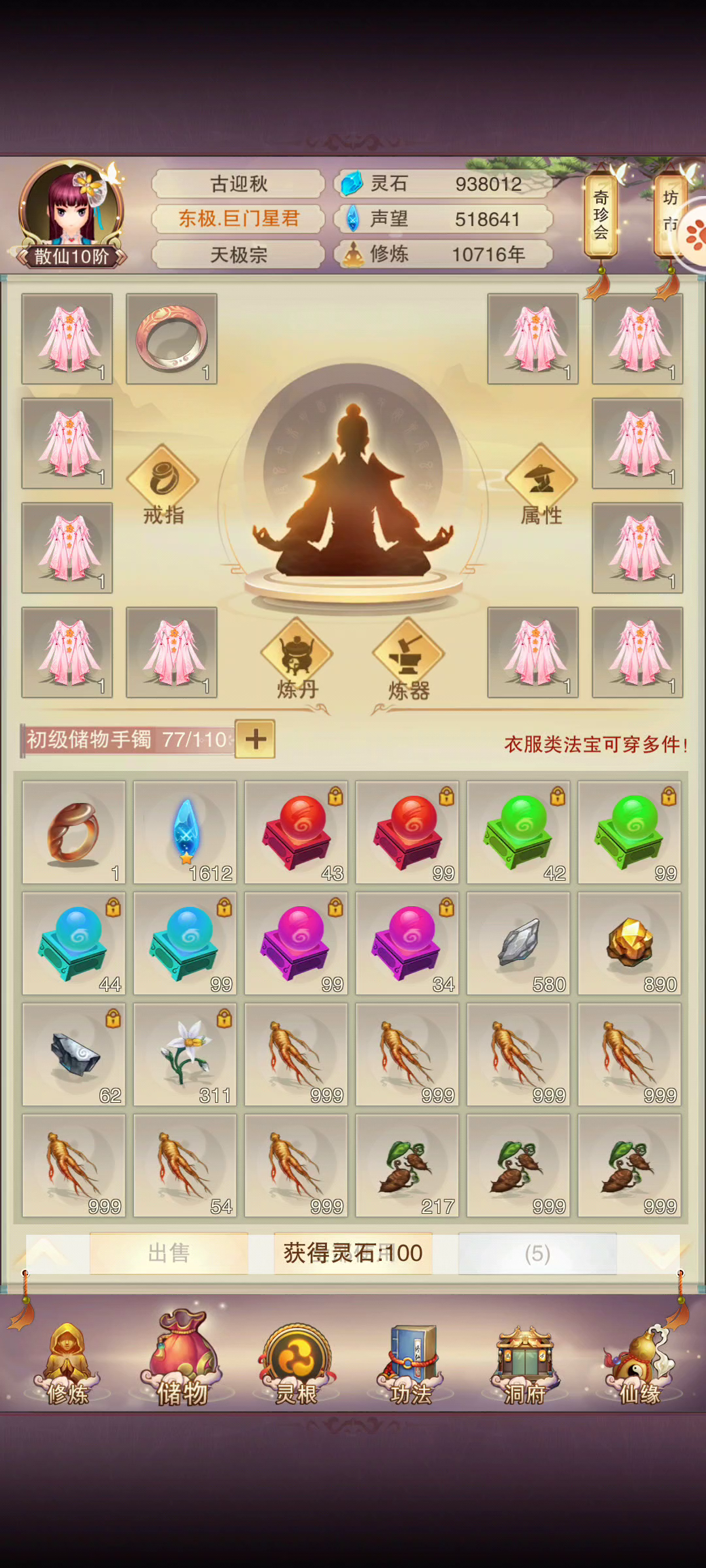
Task: Go to the 洞府 tab
Action: [x=525, y=1364]
